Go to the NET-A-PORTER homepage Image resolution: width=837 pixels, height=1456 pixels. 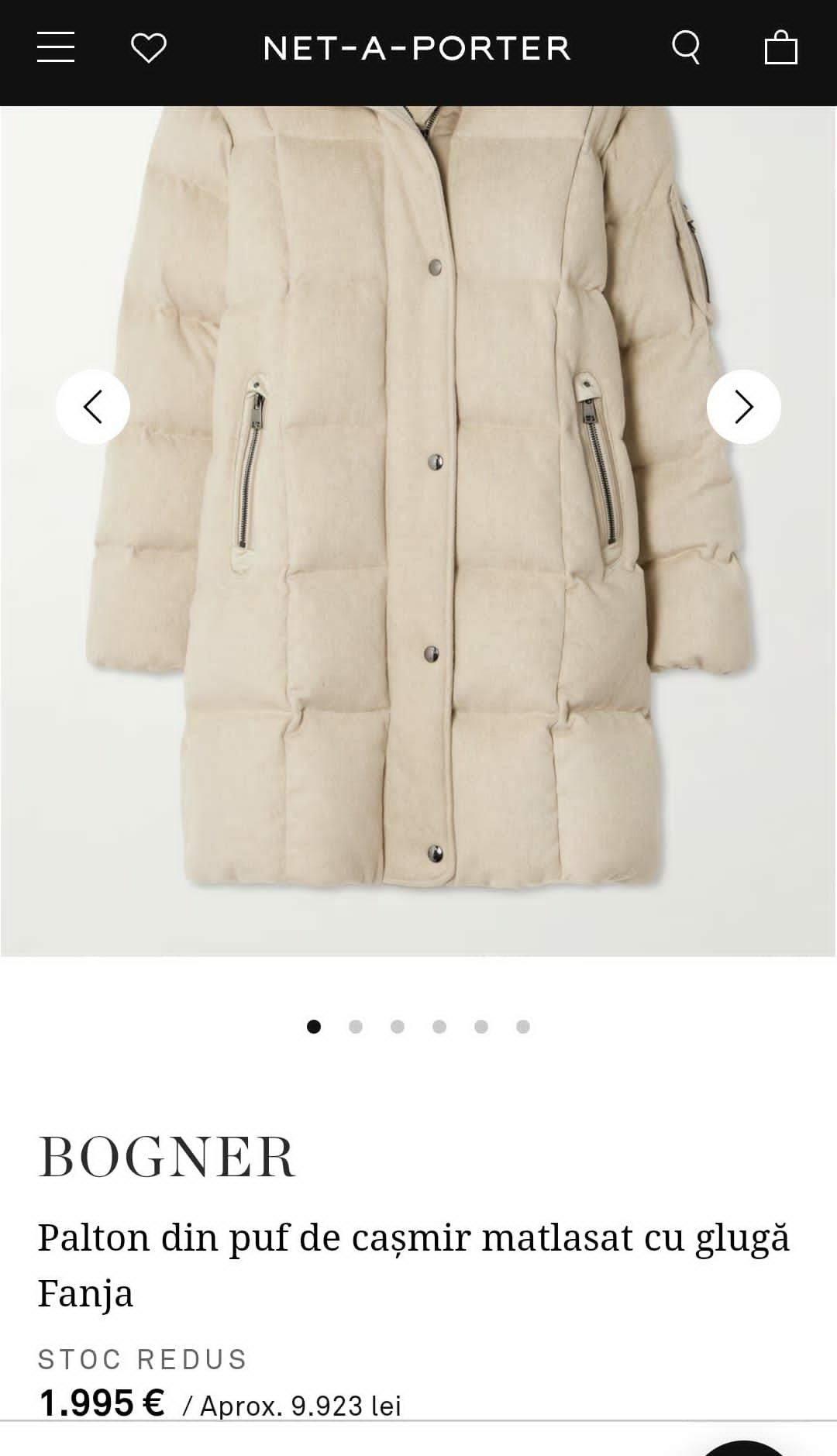pos(417,48)
